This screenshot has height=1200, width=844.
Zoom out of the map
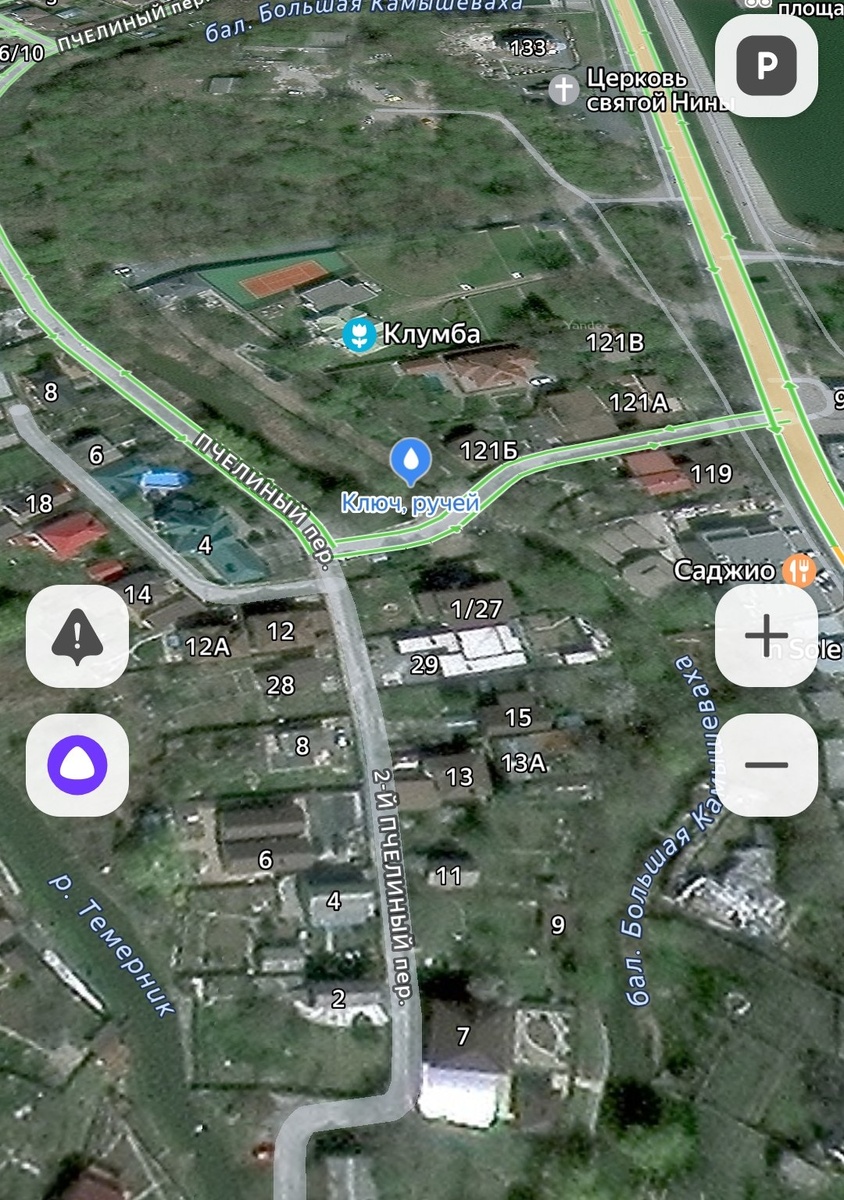pos(766,765)
